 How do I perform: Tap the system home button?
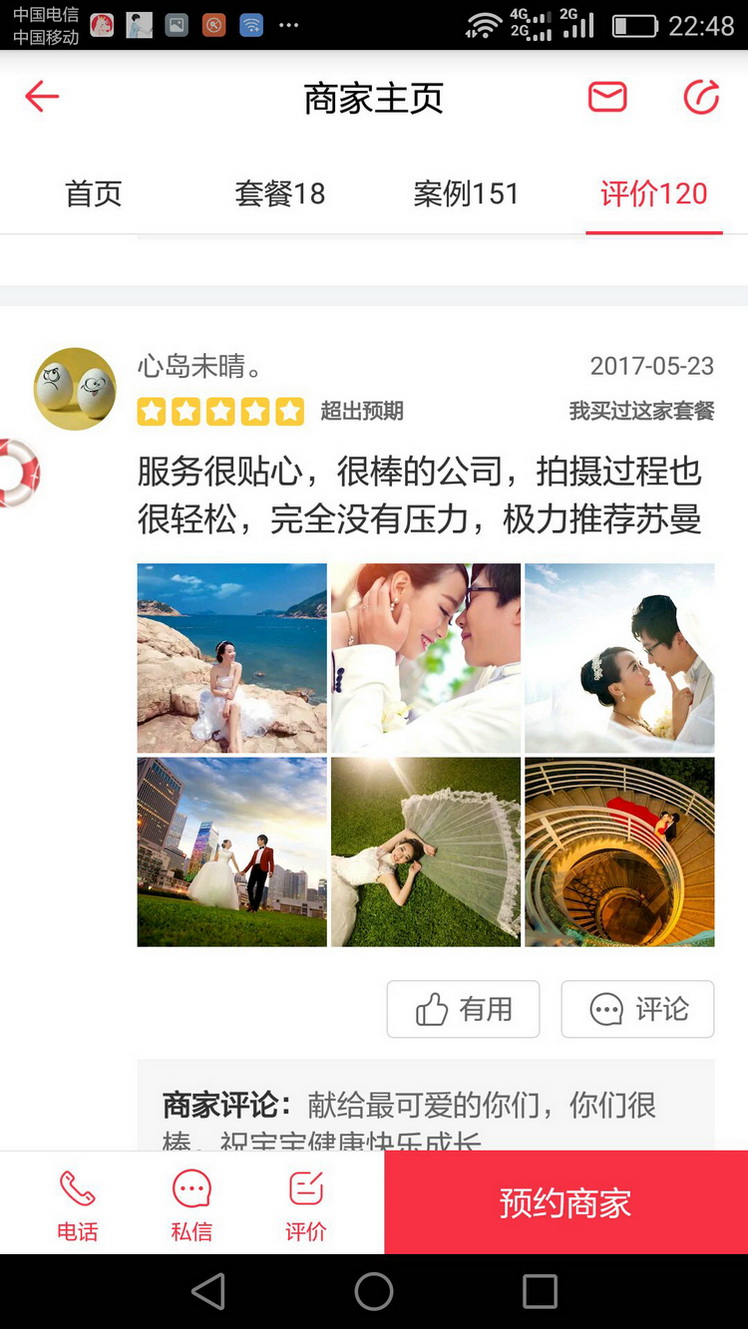(374, 1291)
